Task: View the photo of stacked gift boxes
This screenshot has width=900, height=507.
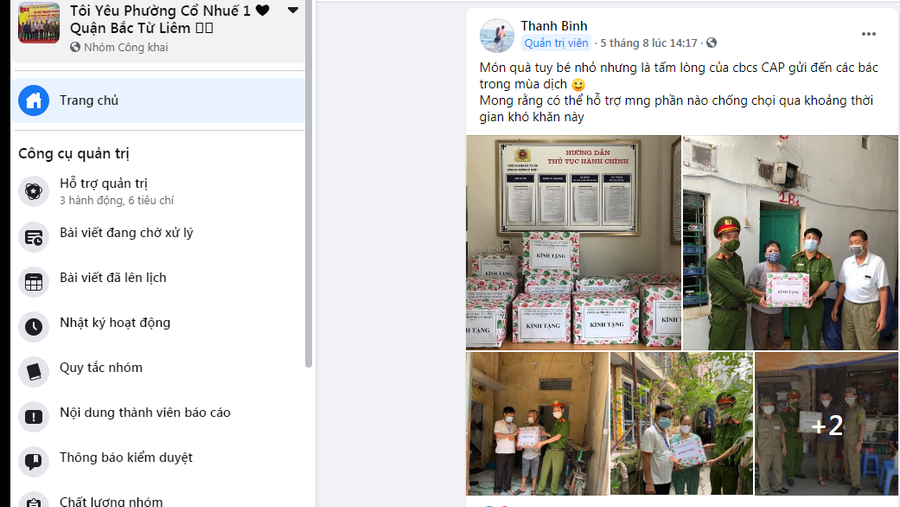Action: pos(573,242)
